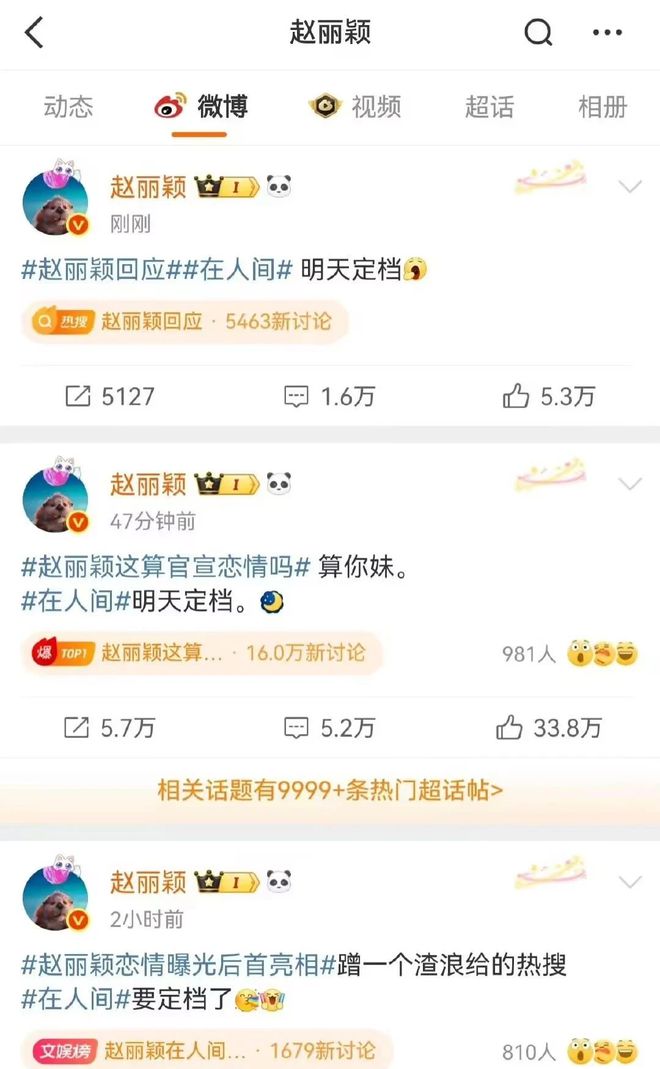Open comments showing 1.6万

point(329,396)
